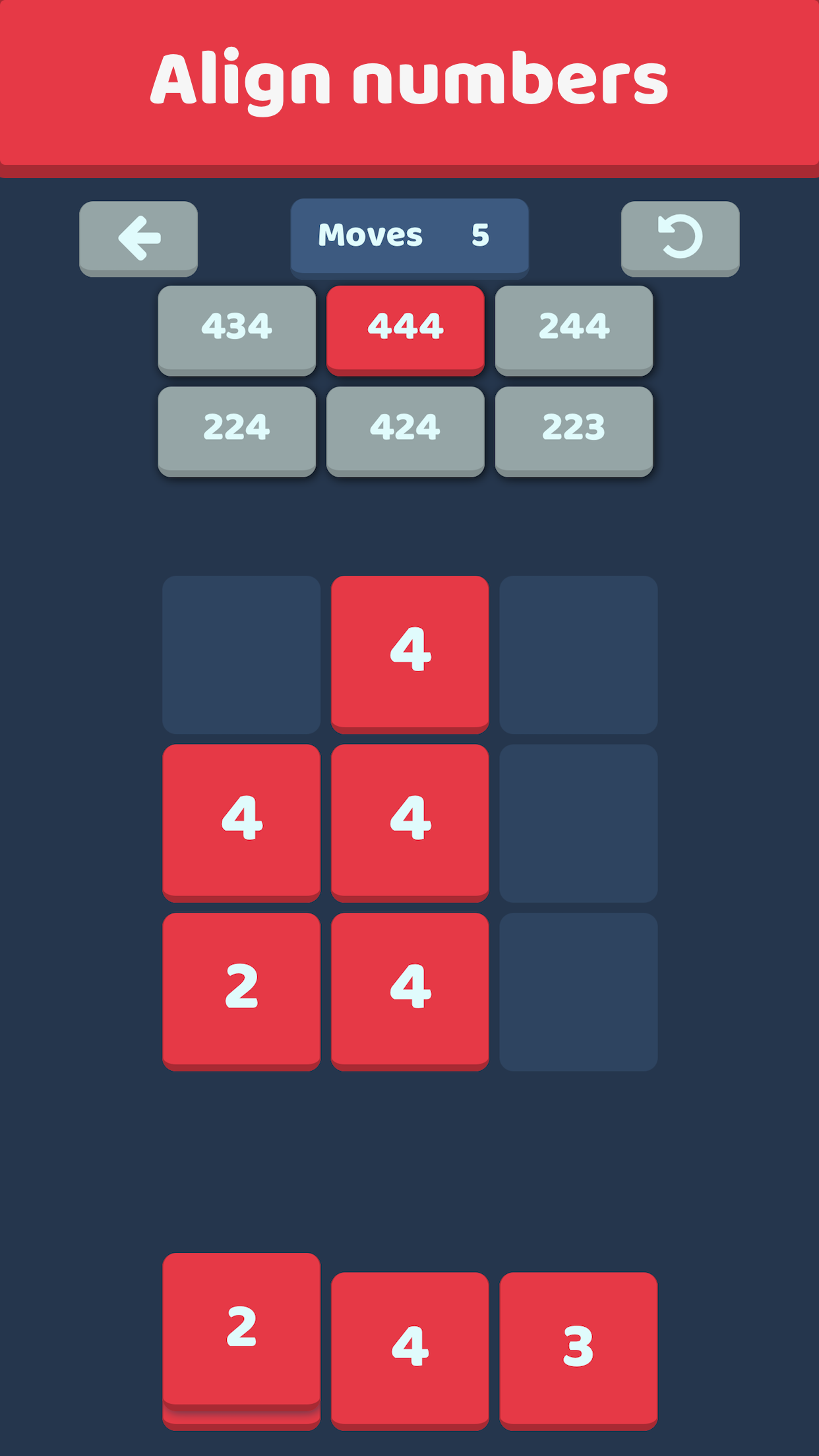Image resolution: width=819 pixels, height=1456 pixels.
Task: Go back with the arrow button
Action: click(138, 239)
